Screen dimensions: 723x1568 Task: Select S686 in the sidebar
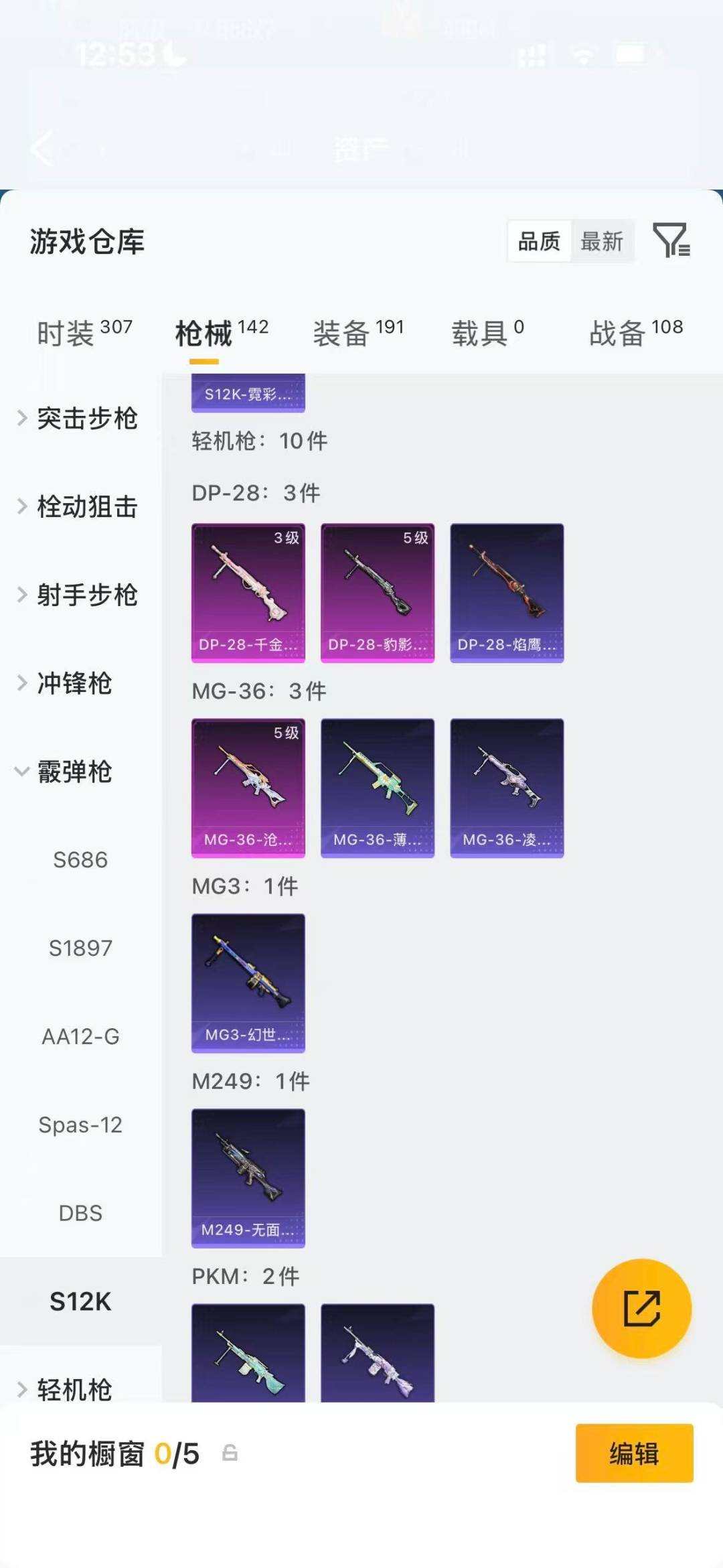point(81,859)
